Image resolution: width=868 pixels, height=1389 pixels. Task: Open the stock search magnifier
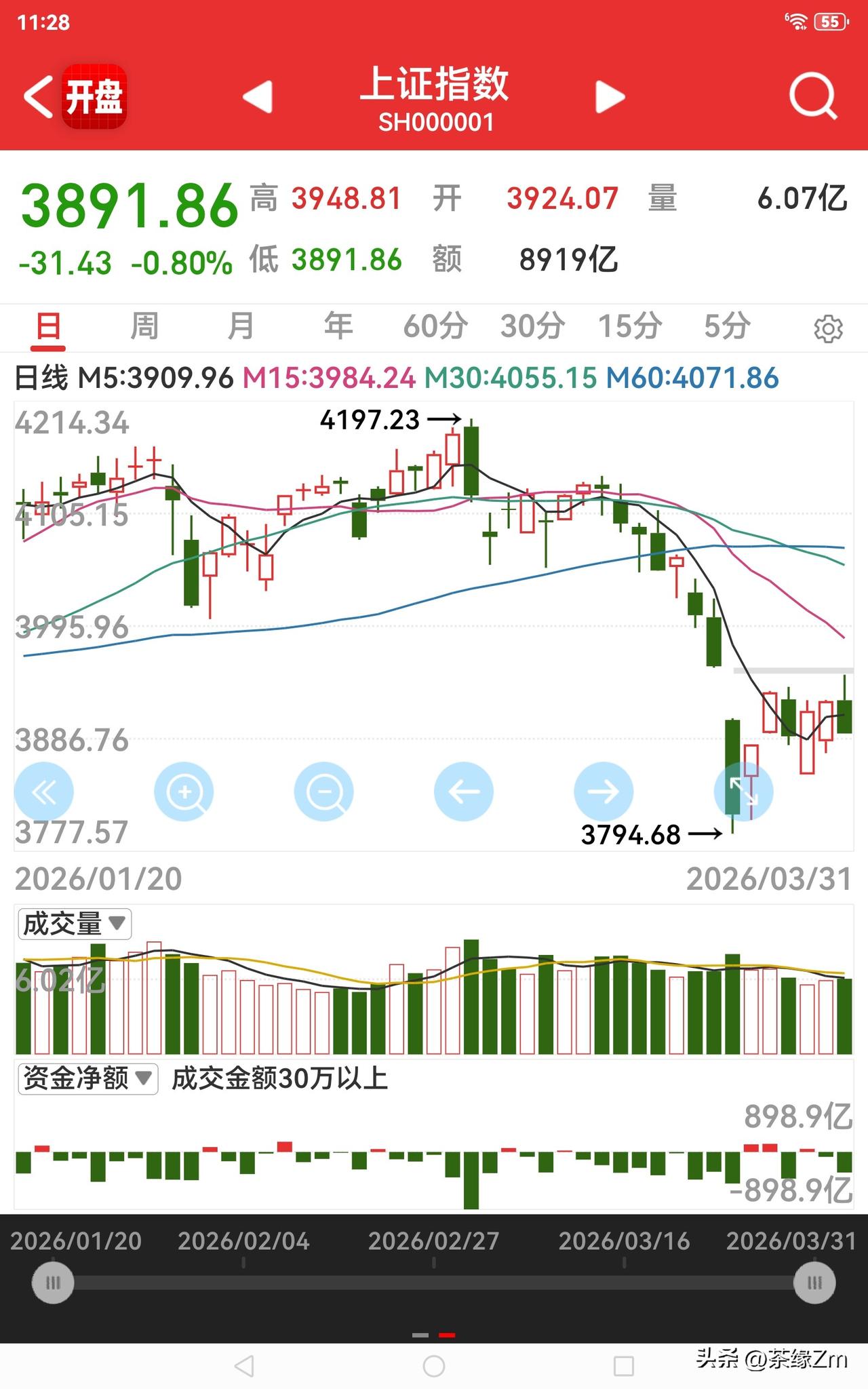811,95
